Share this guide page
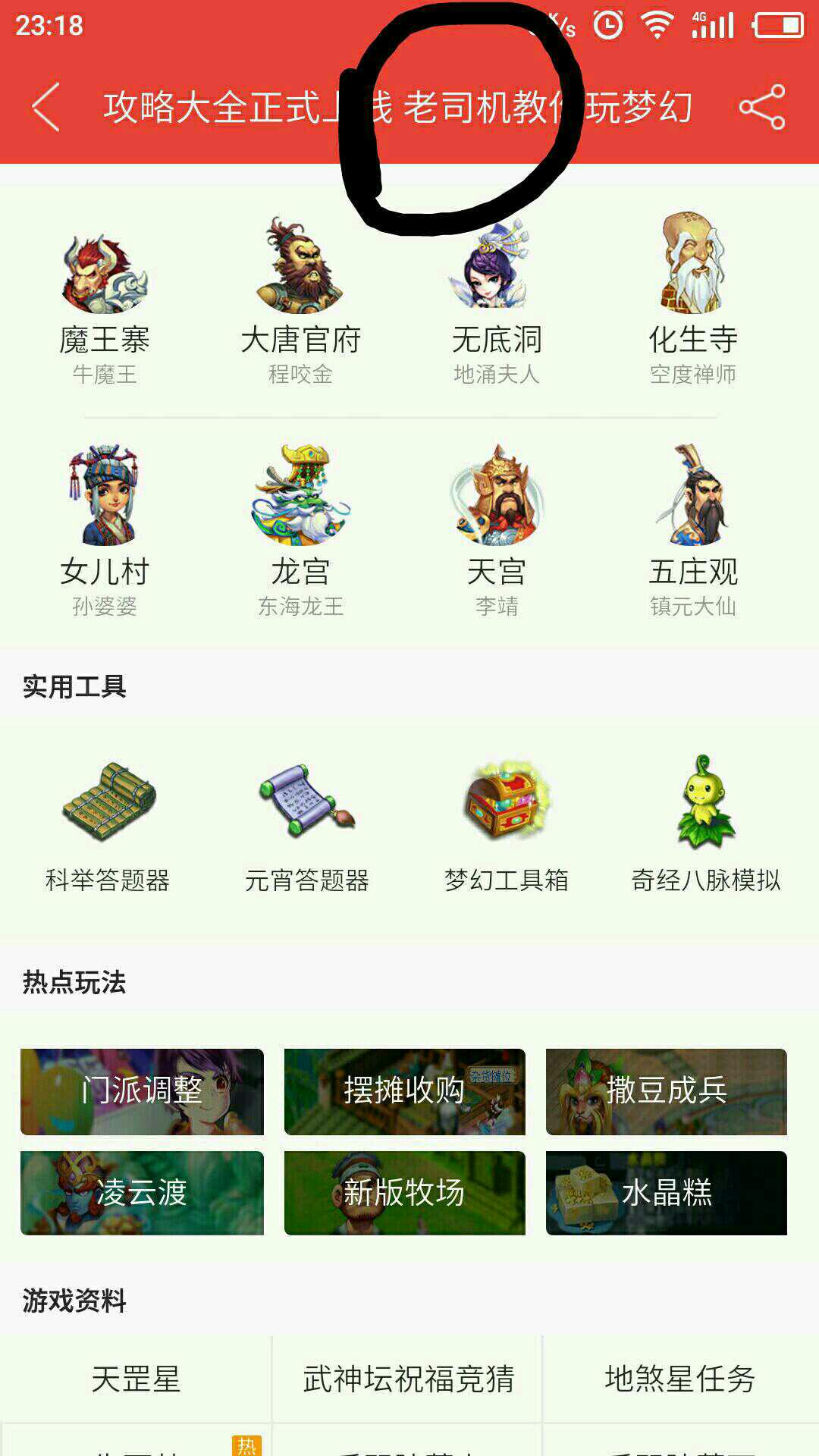This screenshot has width=819, height=1456. click(x=762, y=107)
